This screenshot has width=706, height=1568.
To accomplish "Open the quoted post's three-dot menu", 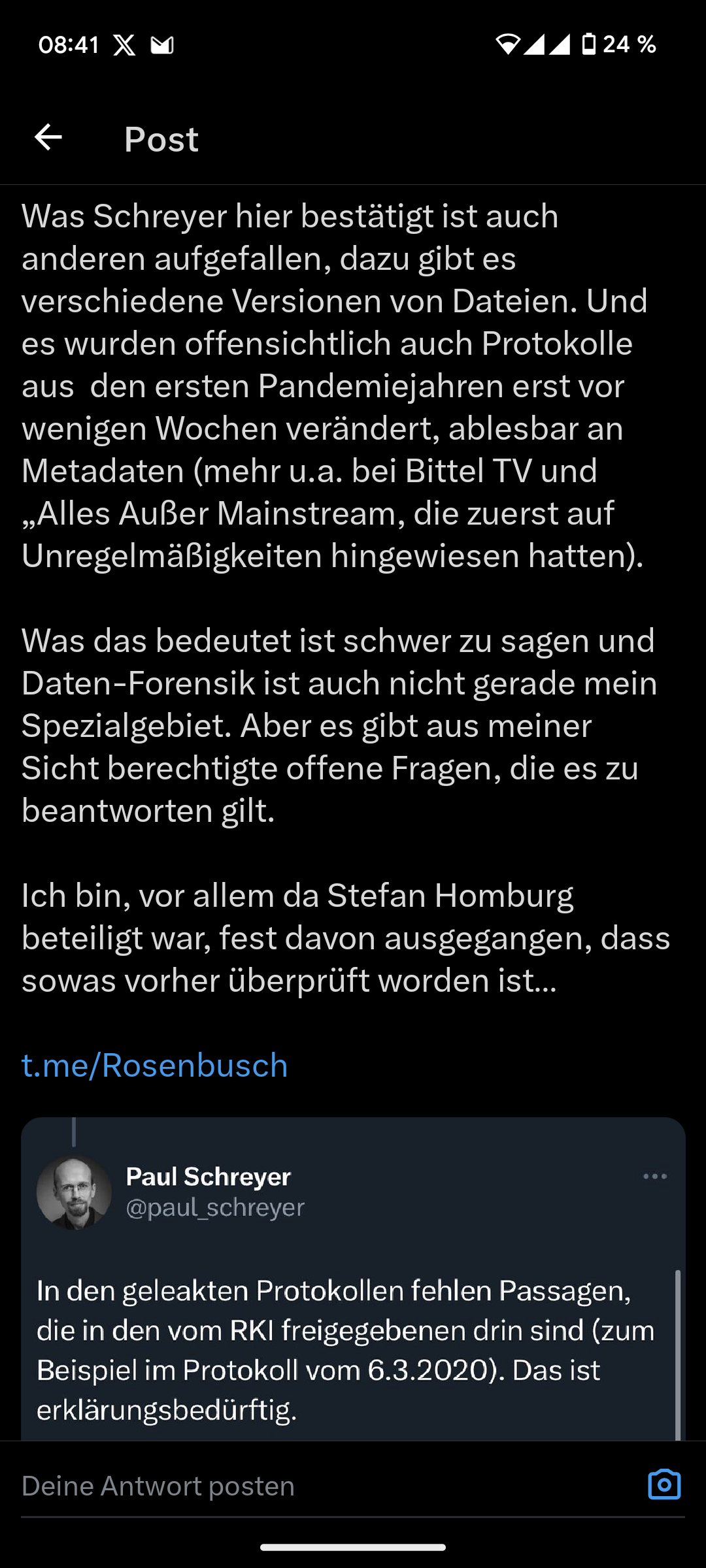I will point(654,1177).
